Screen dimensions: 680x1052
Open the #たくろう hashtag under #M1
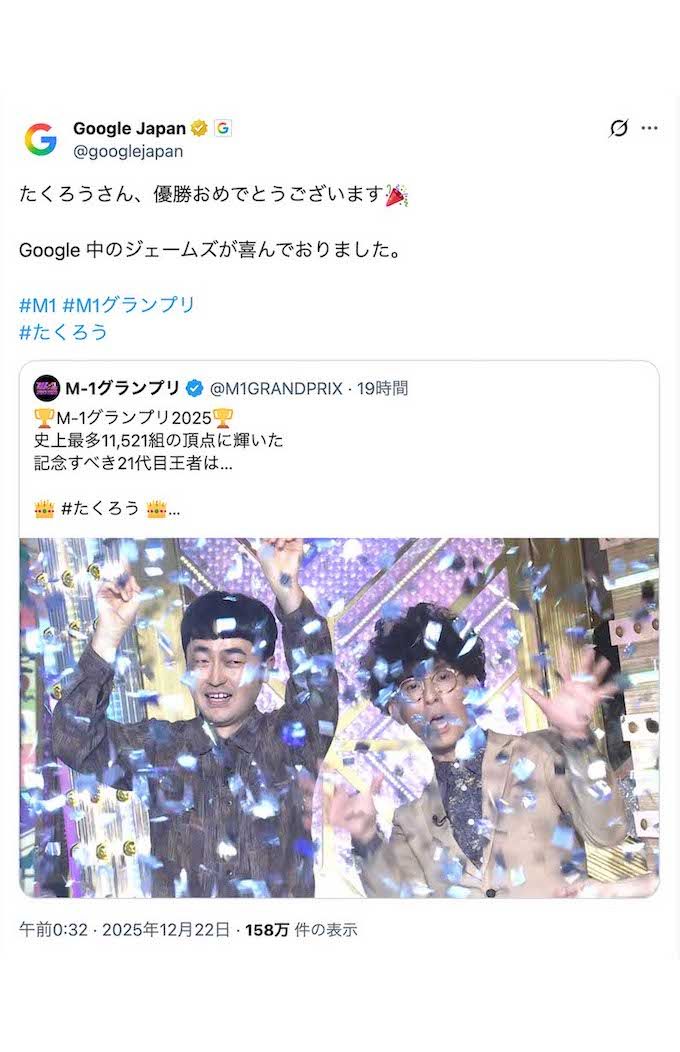[x=63, y=332]
